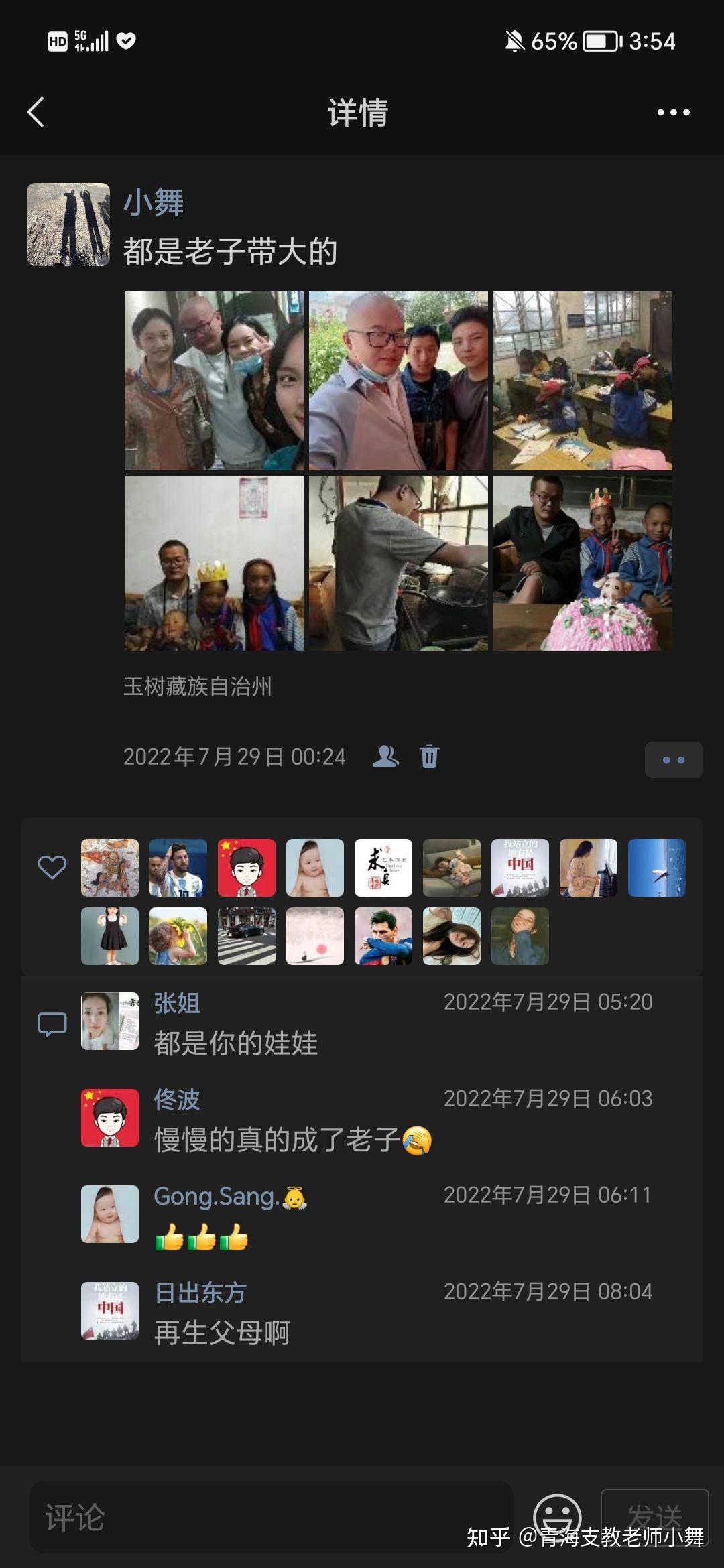The width and height of the screenshot is (724, 1568).
Task: Go back using the top-left arrow
Action: 36,112
